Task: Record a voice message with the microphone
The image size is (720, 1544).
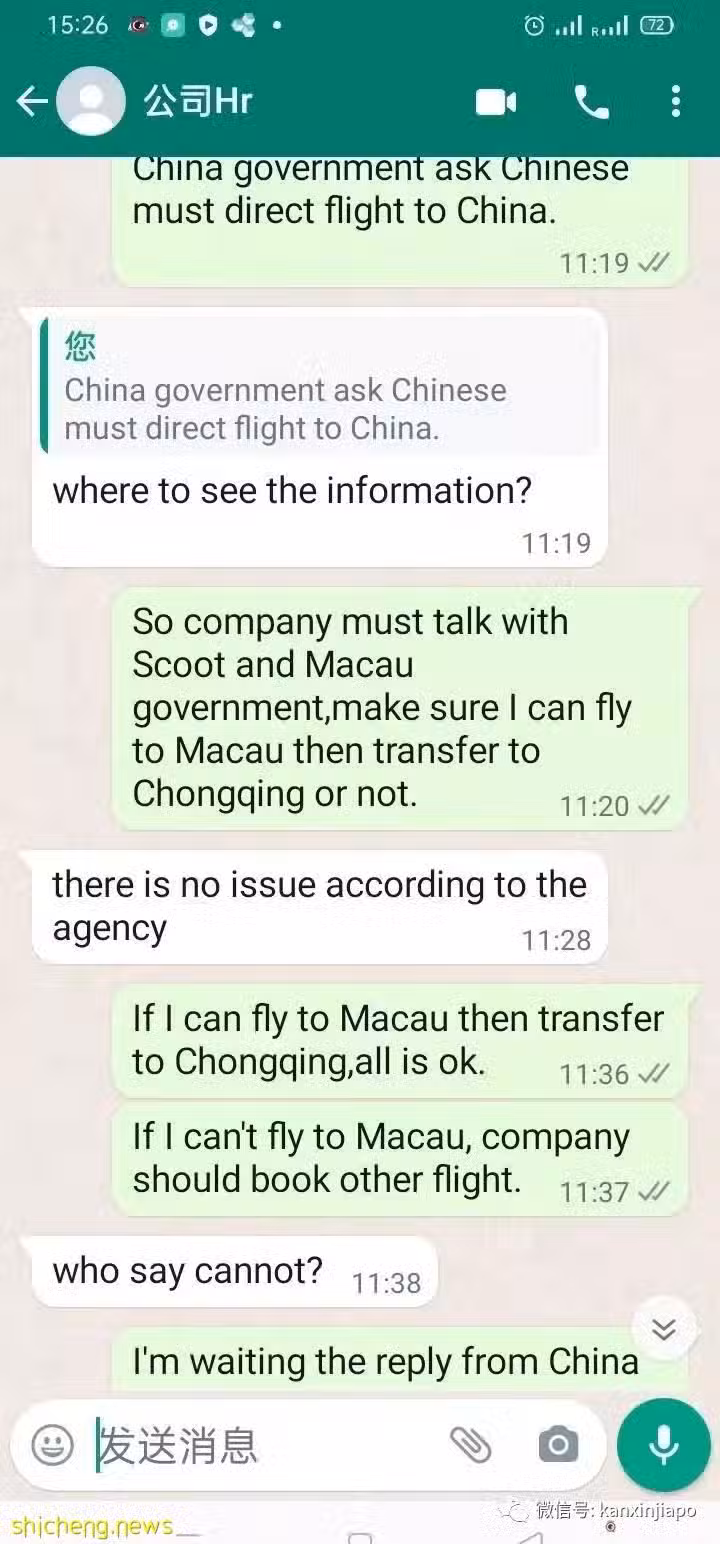Action: click(663, 1445)
